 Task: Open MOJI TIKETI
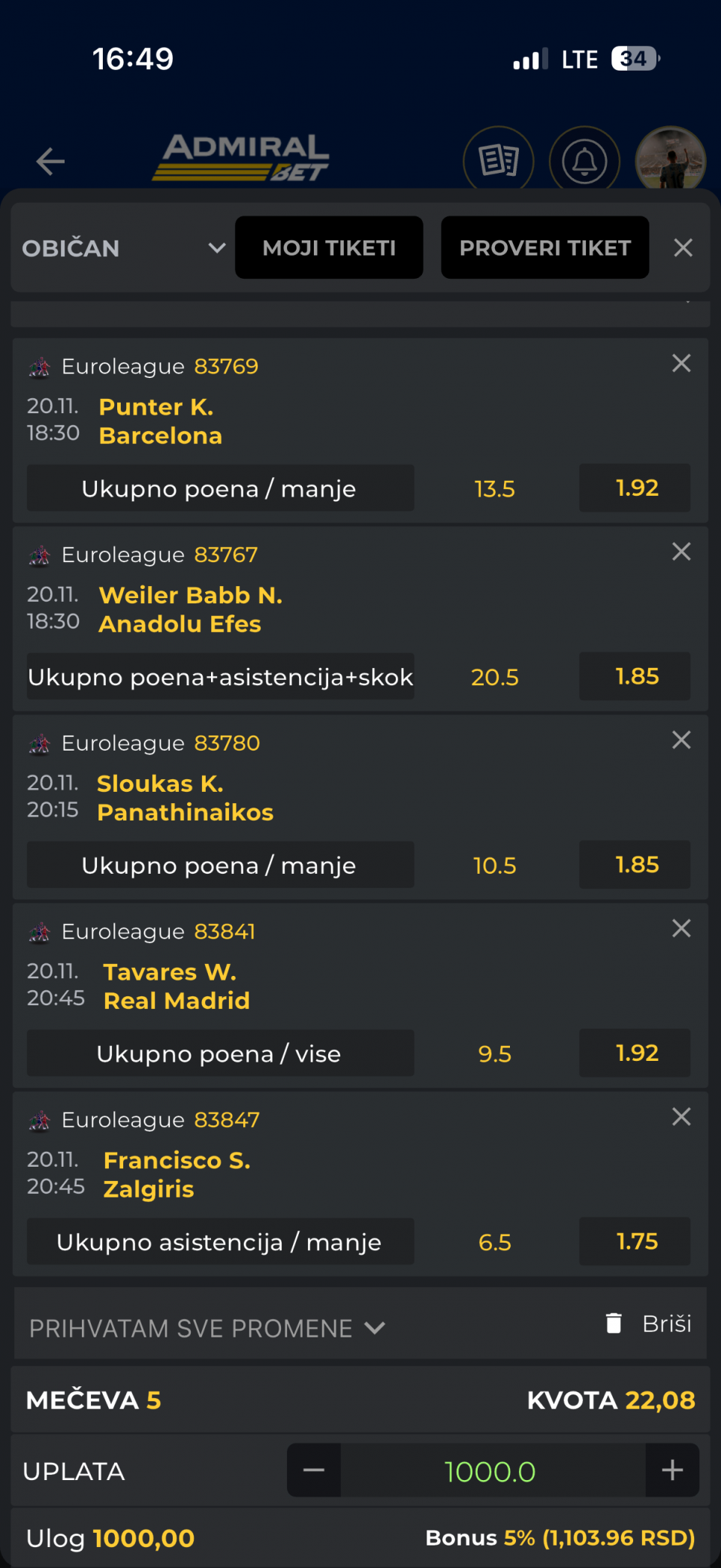tap(329, 248)
